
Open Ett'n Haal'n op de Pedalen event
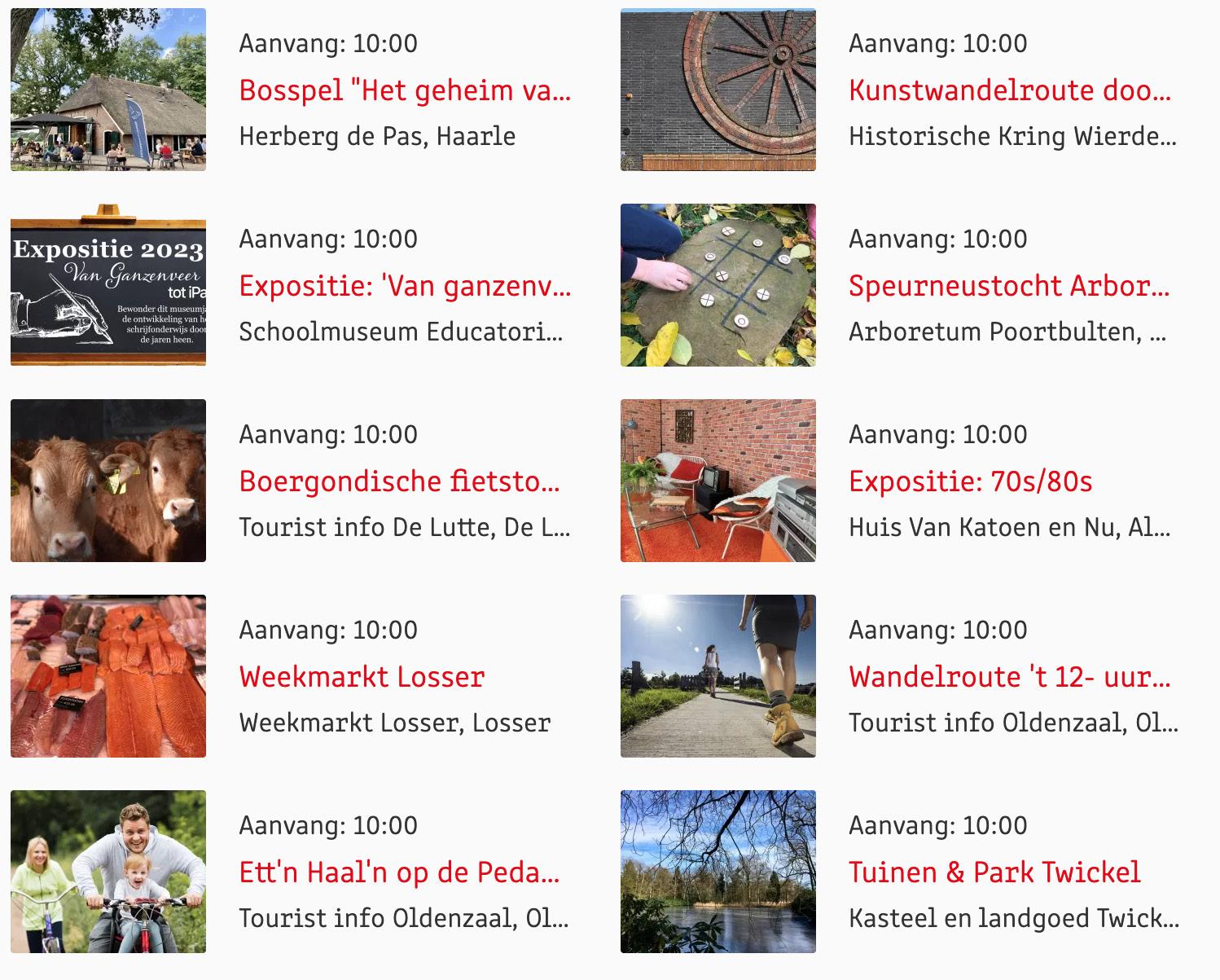399,872
